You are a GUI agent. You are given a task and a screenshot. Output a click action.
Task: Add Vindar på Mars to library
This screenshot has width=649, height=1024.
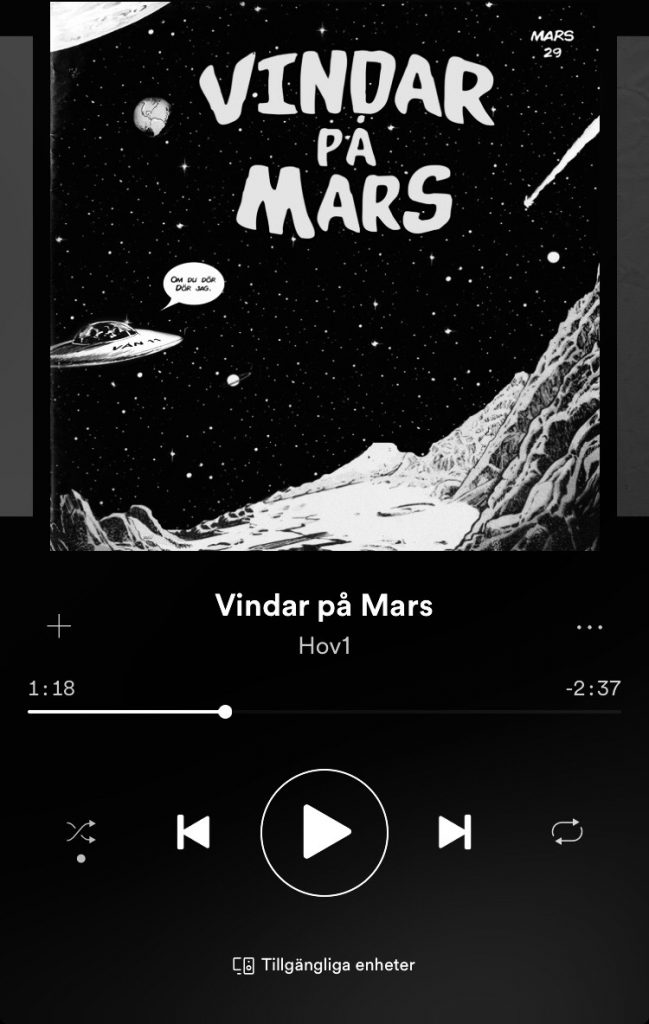[x=60, y=627]
